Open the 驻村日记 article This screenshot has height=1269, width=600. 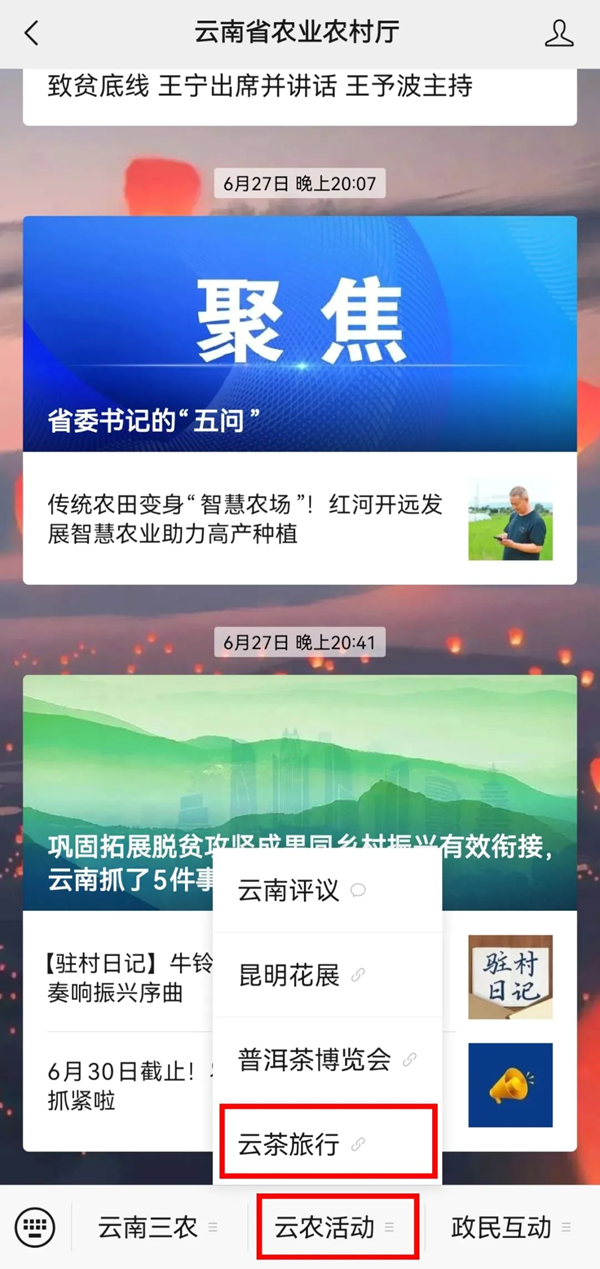click(x=120, y=978)
